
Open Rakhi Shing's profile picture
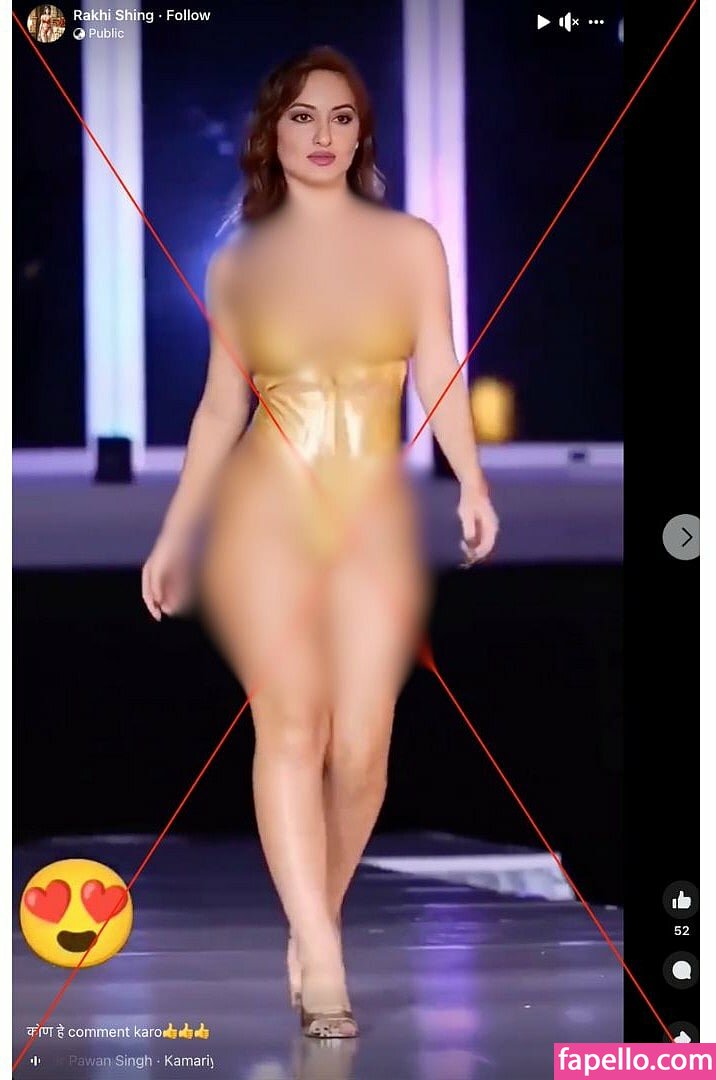(x=46, y=23)
